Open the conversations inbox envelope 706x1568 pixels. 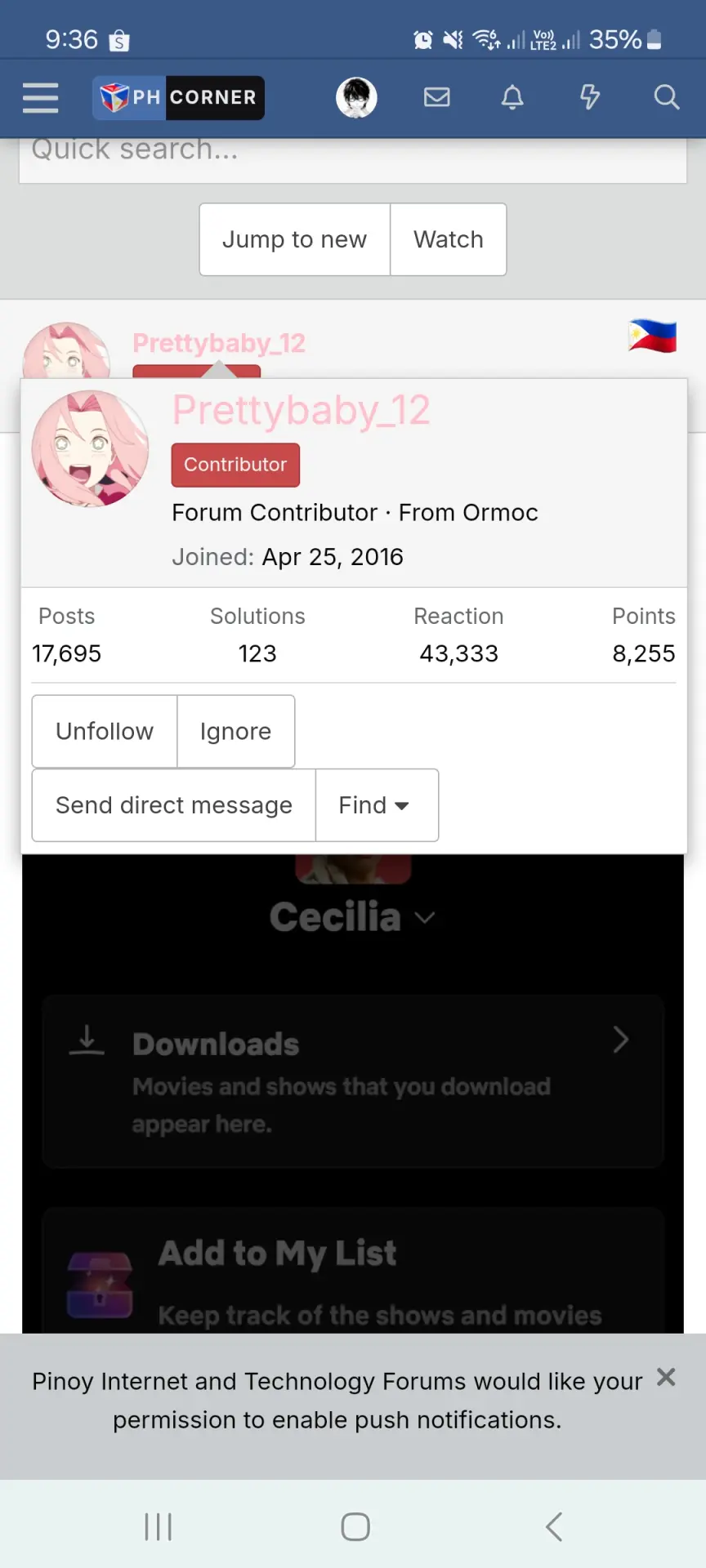pyautogui.click(x=437, y=97)
